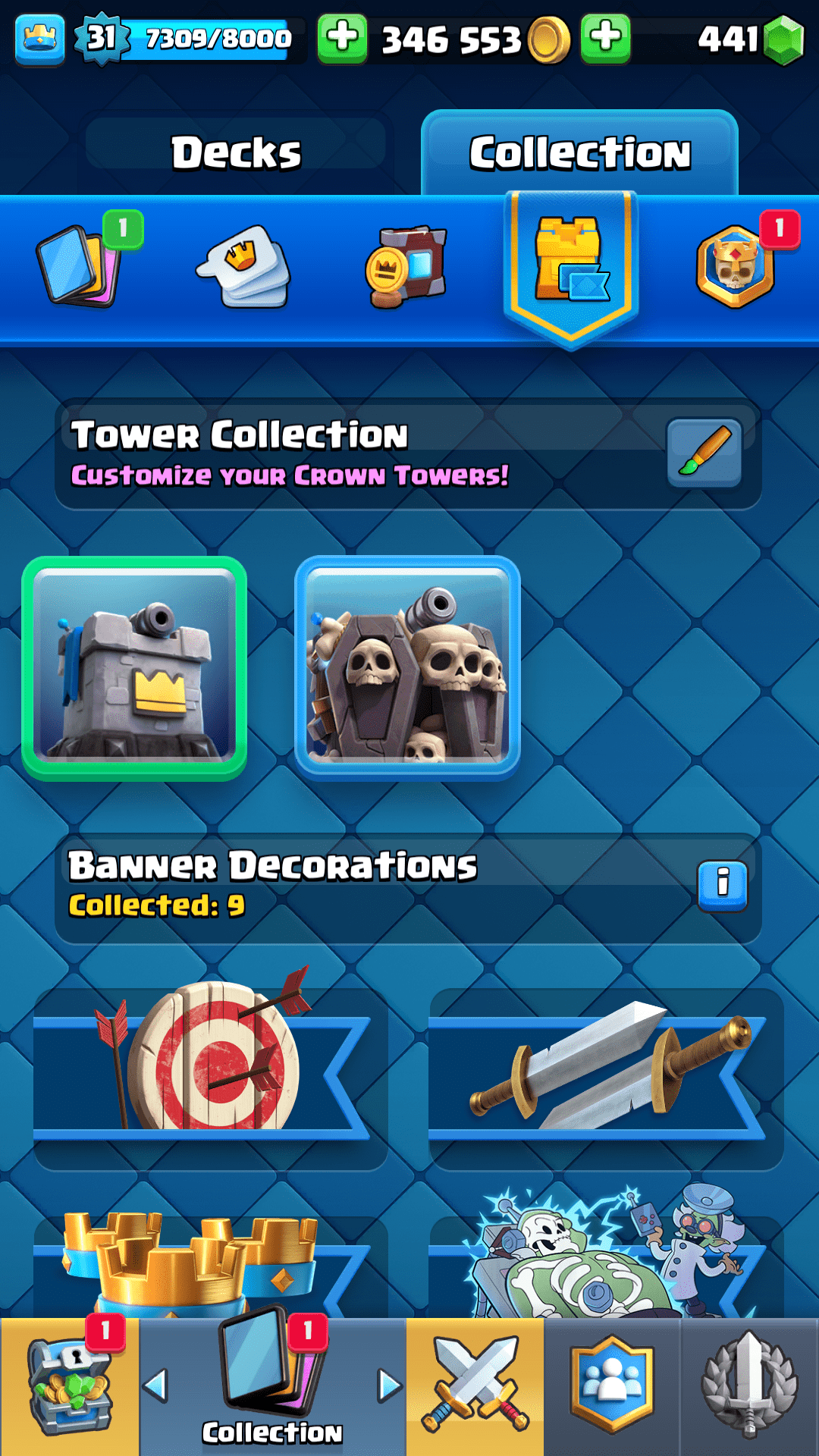Open the shop chest in bottom bar

click(x=69, y=1386)
